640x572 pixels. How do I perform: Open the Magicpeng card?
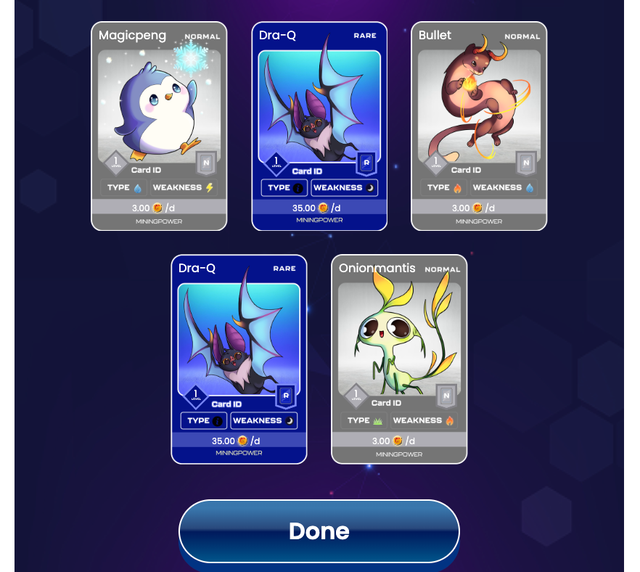(159, 125)
